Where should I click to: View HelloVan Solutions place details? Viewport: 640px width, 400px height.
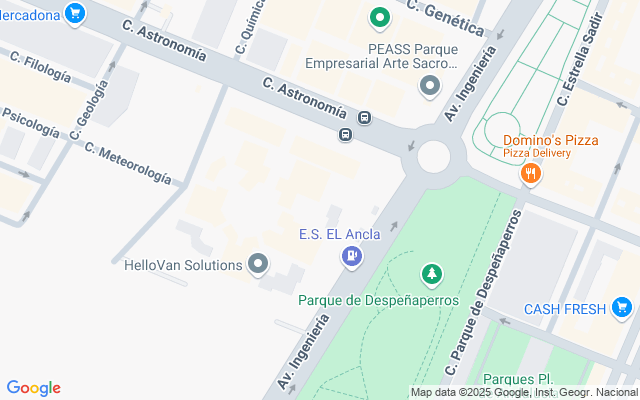(259, 265)
